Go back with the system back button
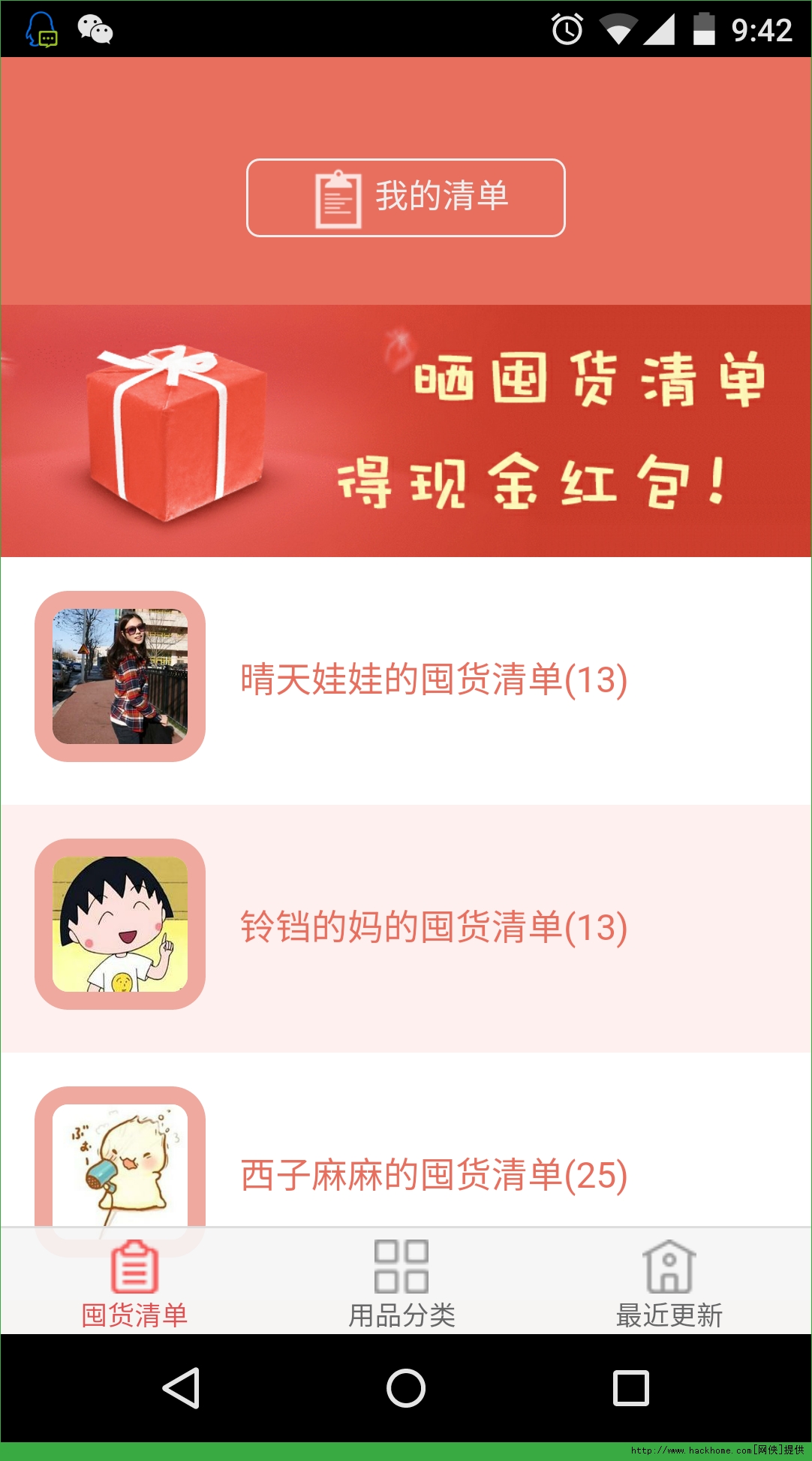Image resolution: width=812 pixels, height=1461 pixels. [181, 1387]
